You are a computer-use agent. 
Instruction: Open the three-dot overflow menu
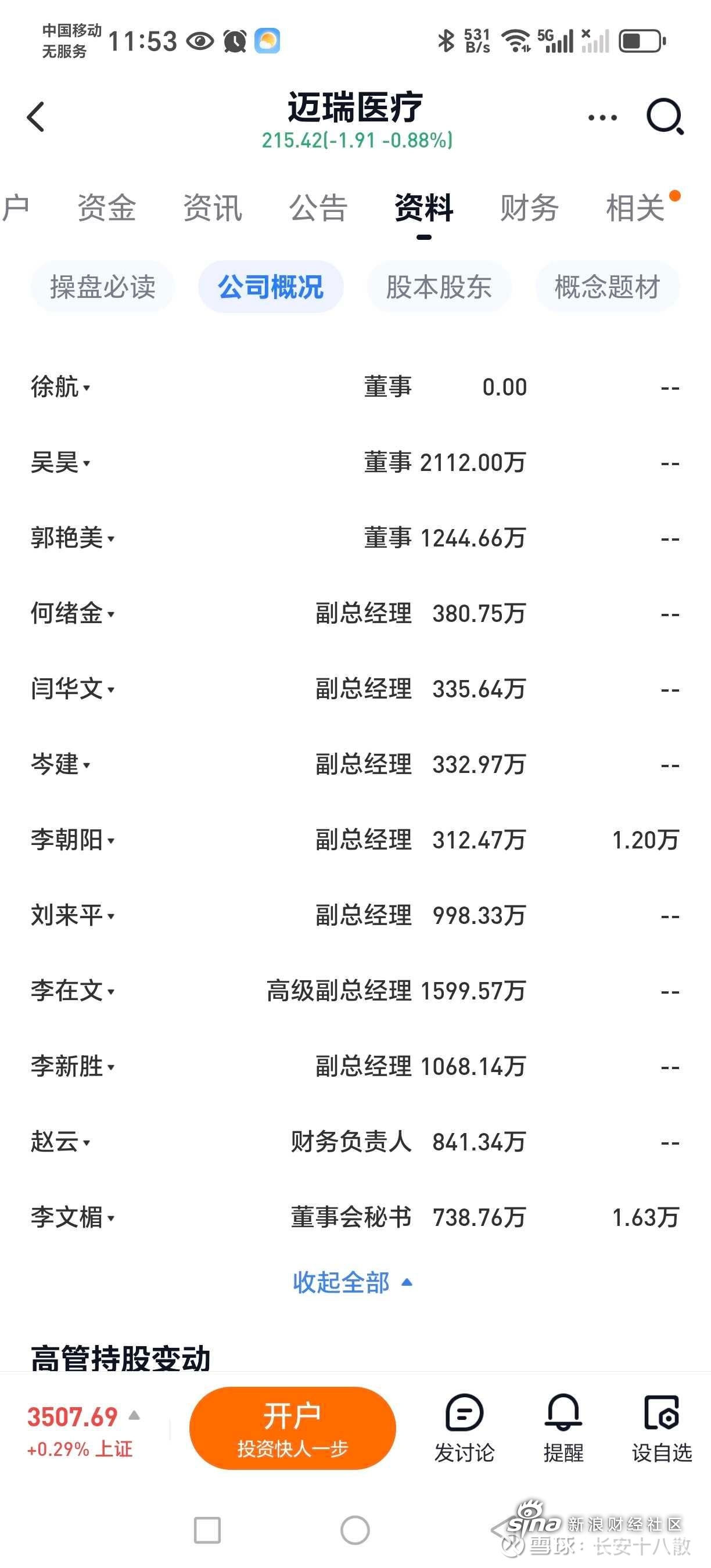coord(602,117)
